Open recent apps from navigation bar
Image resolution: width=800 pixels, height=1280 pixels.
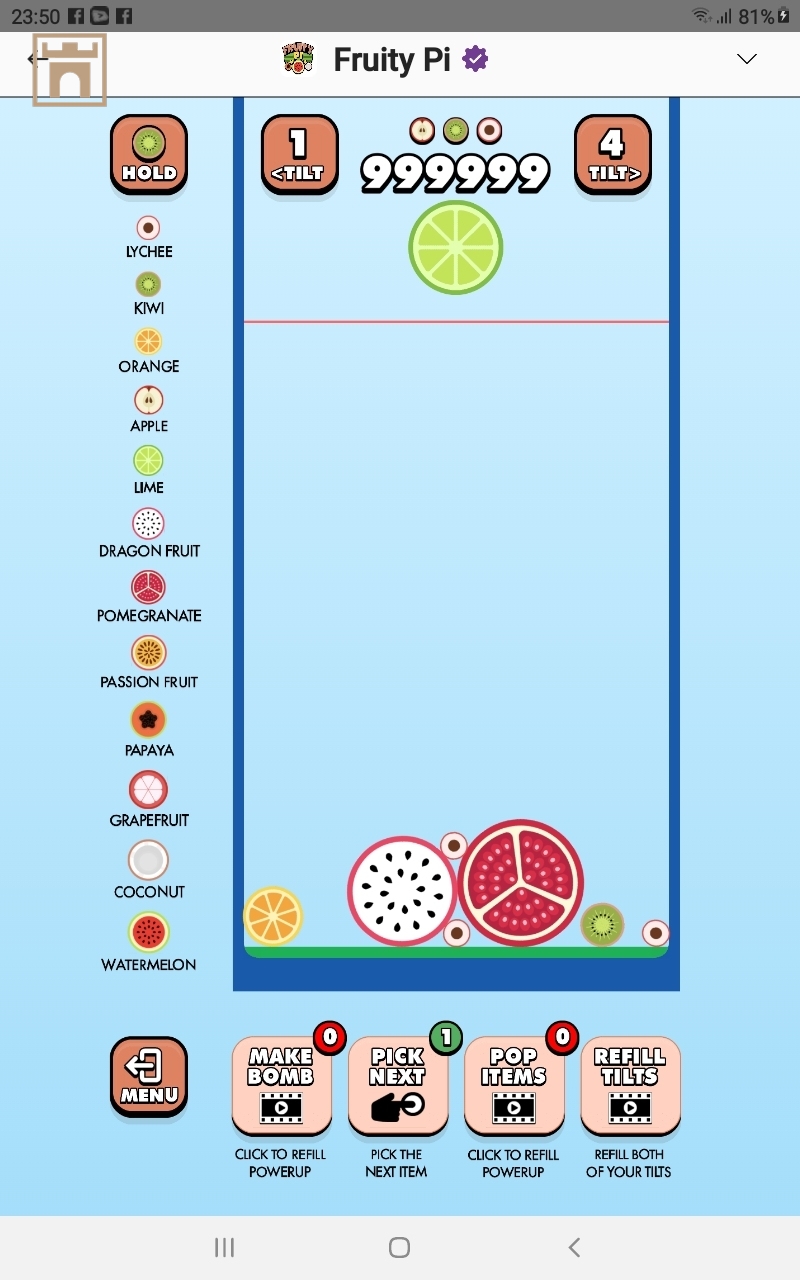pos(224,1247)
